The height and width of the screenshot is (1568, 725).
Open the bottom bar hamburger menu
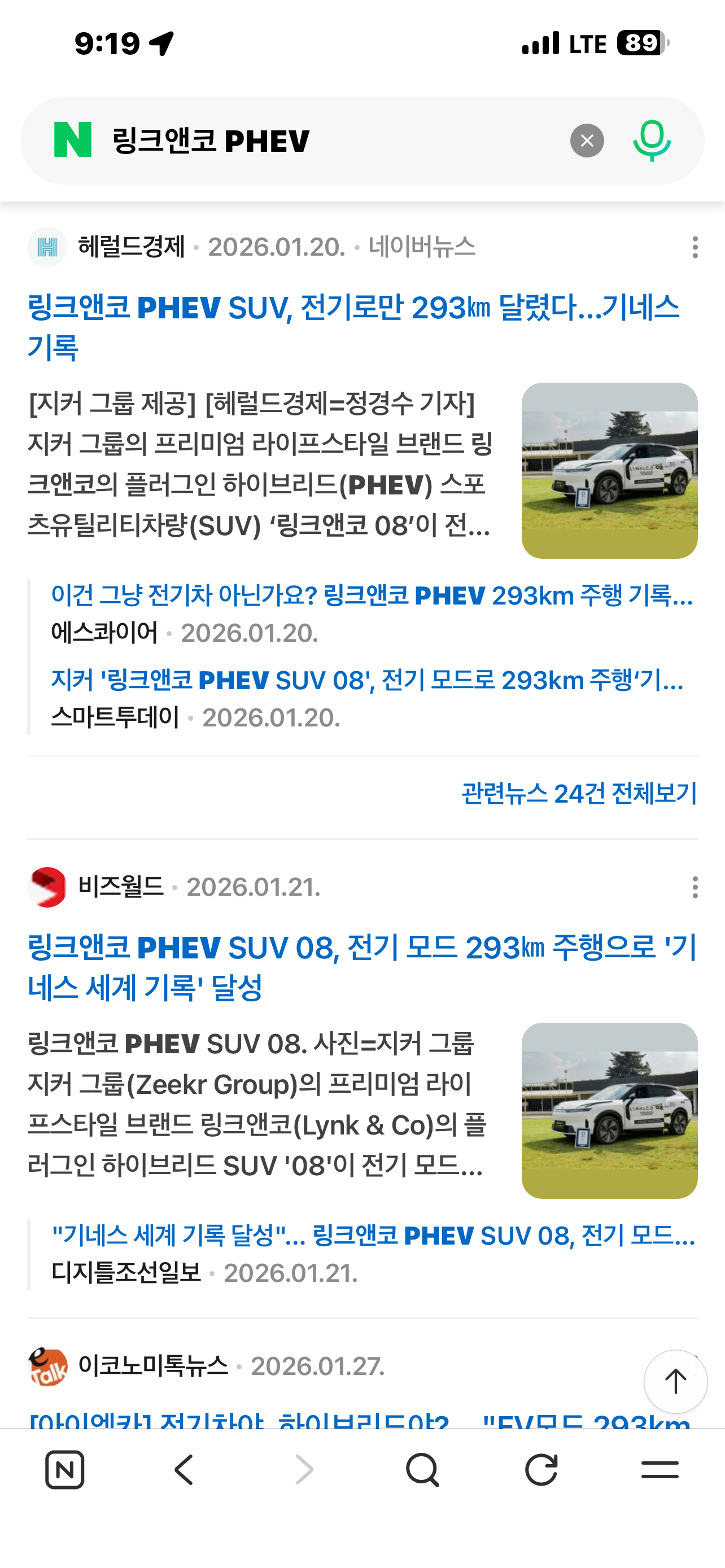660,1470
